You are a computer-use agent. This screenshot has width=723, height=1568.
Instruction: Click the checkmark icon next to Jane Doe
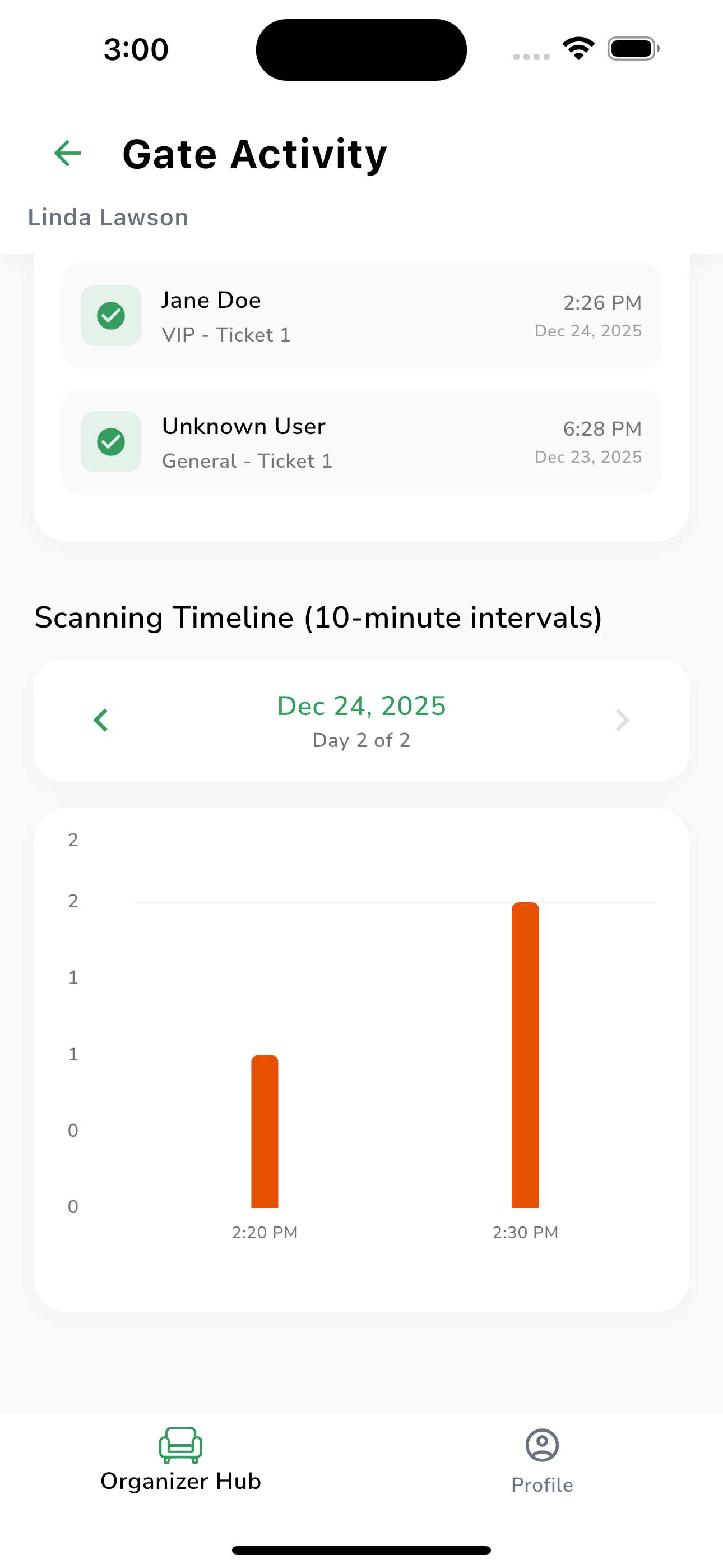point(111,315)
